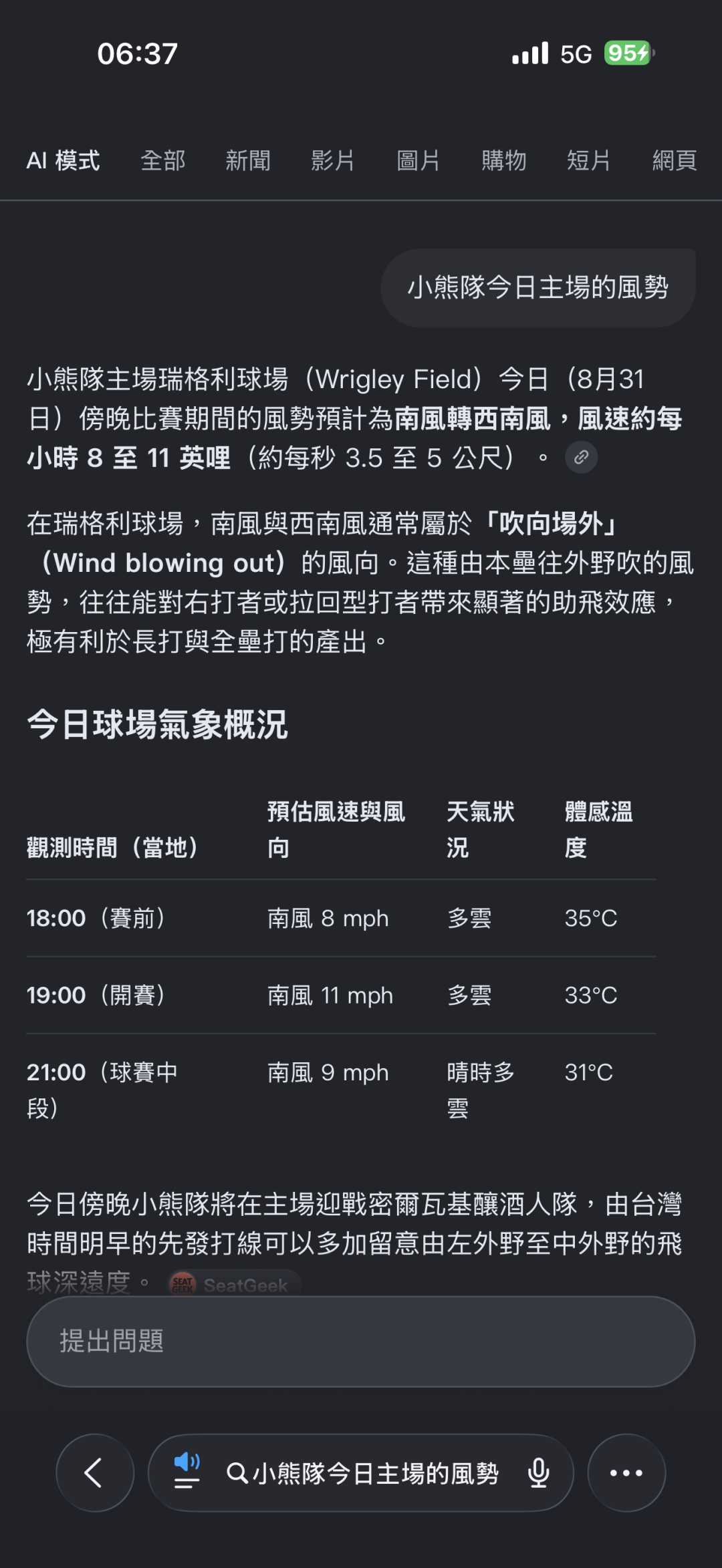Image resolution: width=722 pixels, height=1568 pixels.
Task: Select the 影片 tab
Action: point(332,160)
